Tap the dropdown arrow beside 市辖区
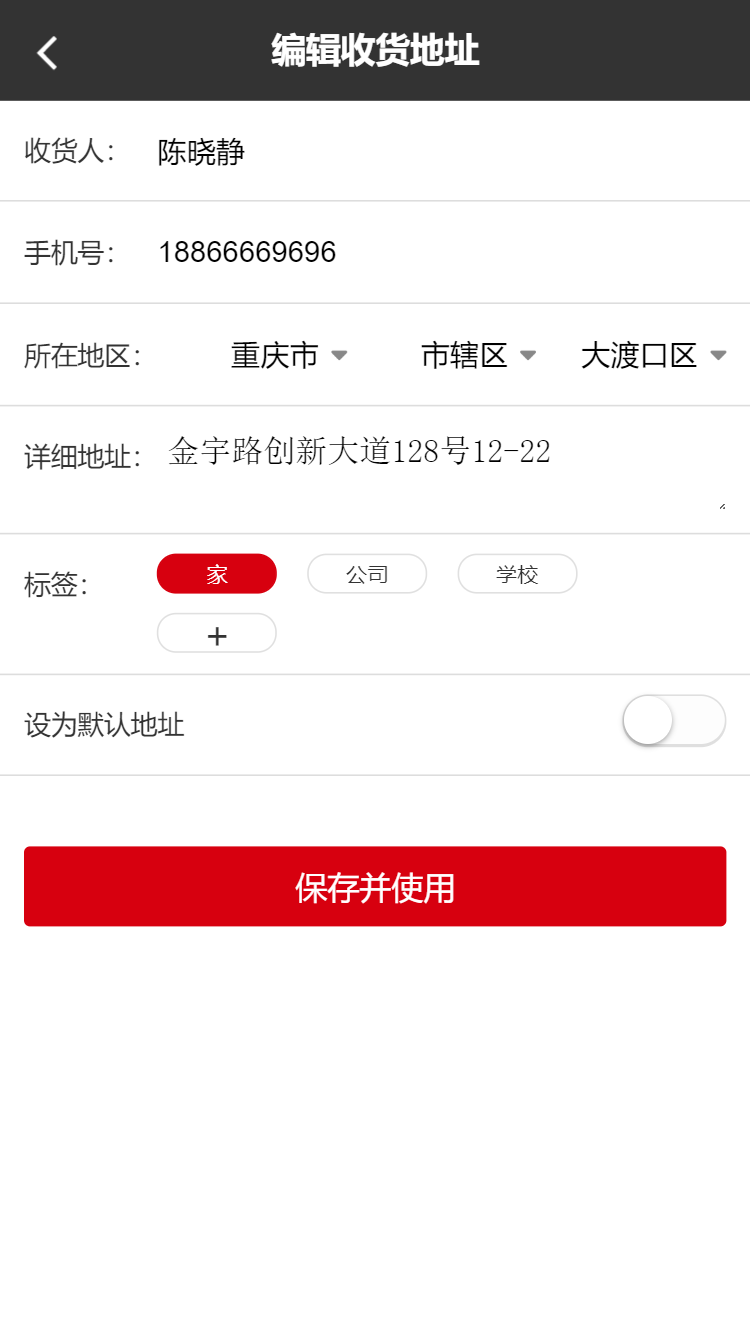750x1334 pixels. coord(529,355)
